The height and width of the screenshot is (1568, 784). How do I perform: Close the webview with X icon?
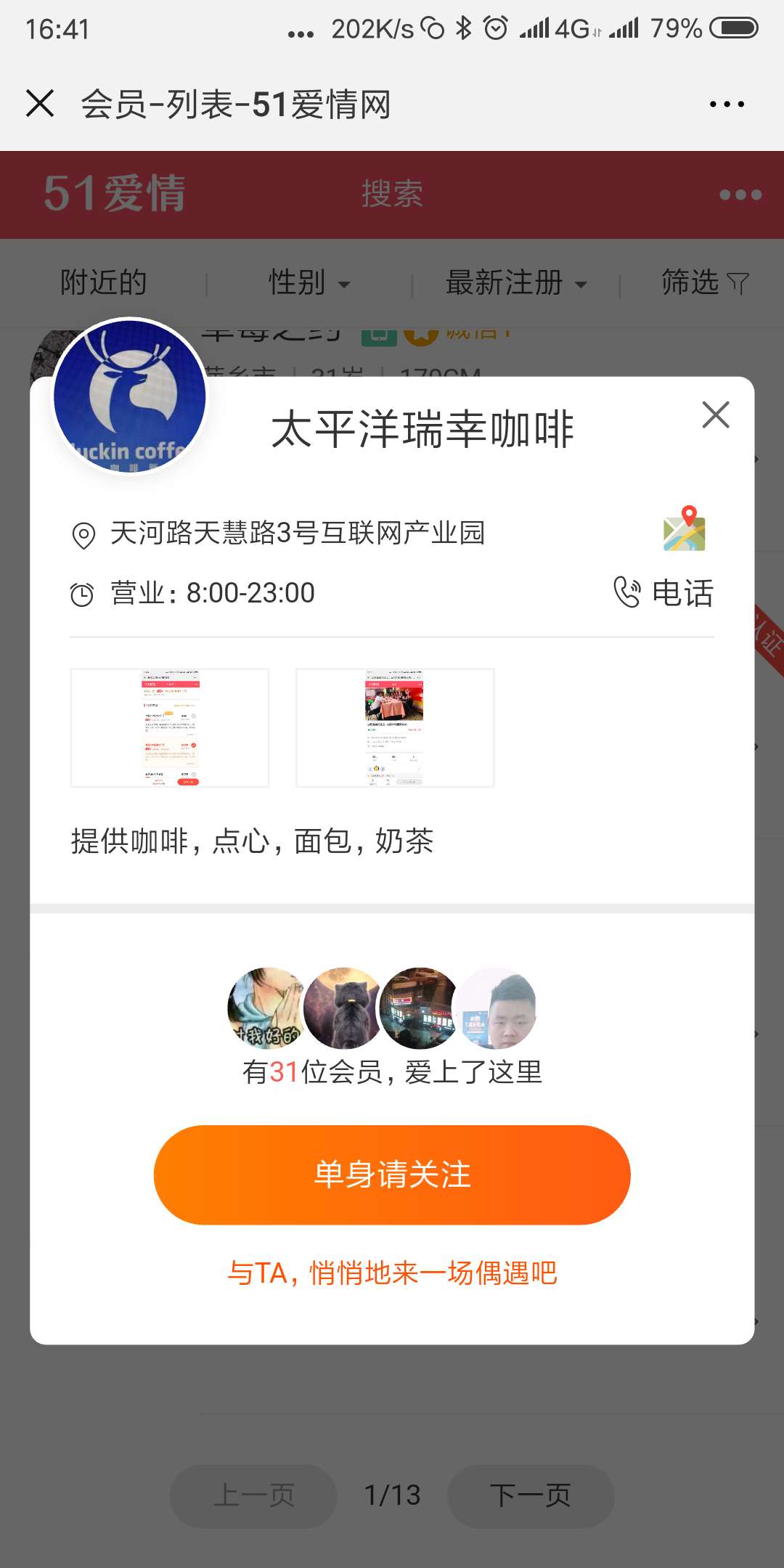click(40, 103)
